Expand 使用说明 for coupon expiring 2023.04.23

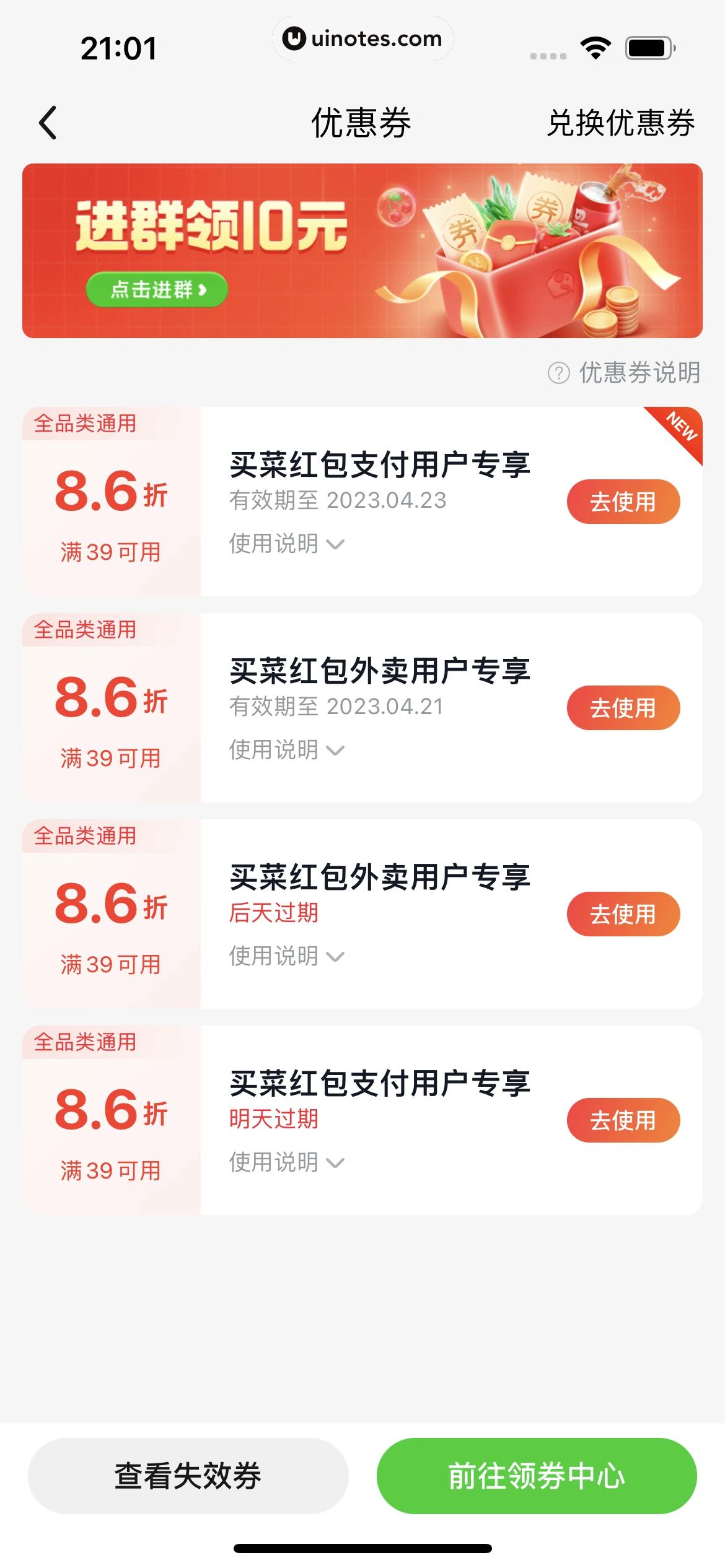tap(286, 544)
